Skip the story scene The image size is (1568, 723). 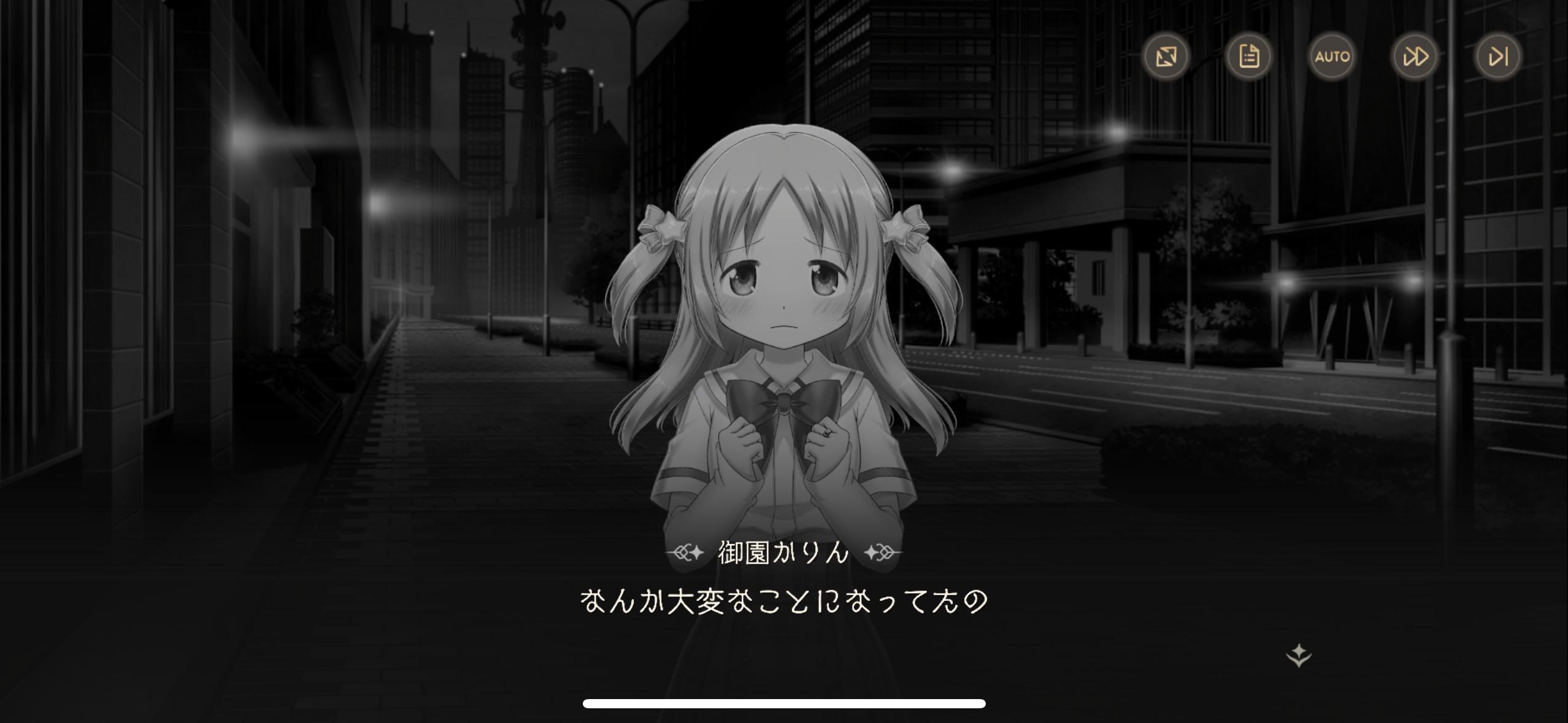pos(1497,56)
